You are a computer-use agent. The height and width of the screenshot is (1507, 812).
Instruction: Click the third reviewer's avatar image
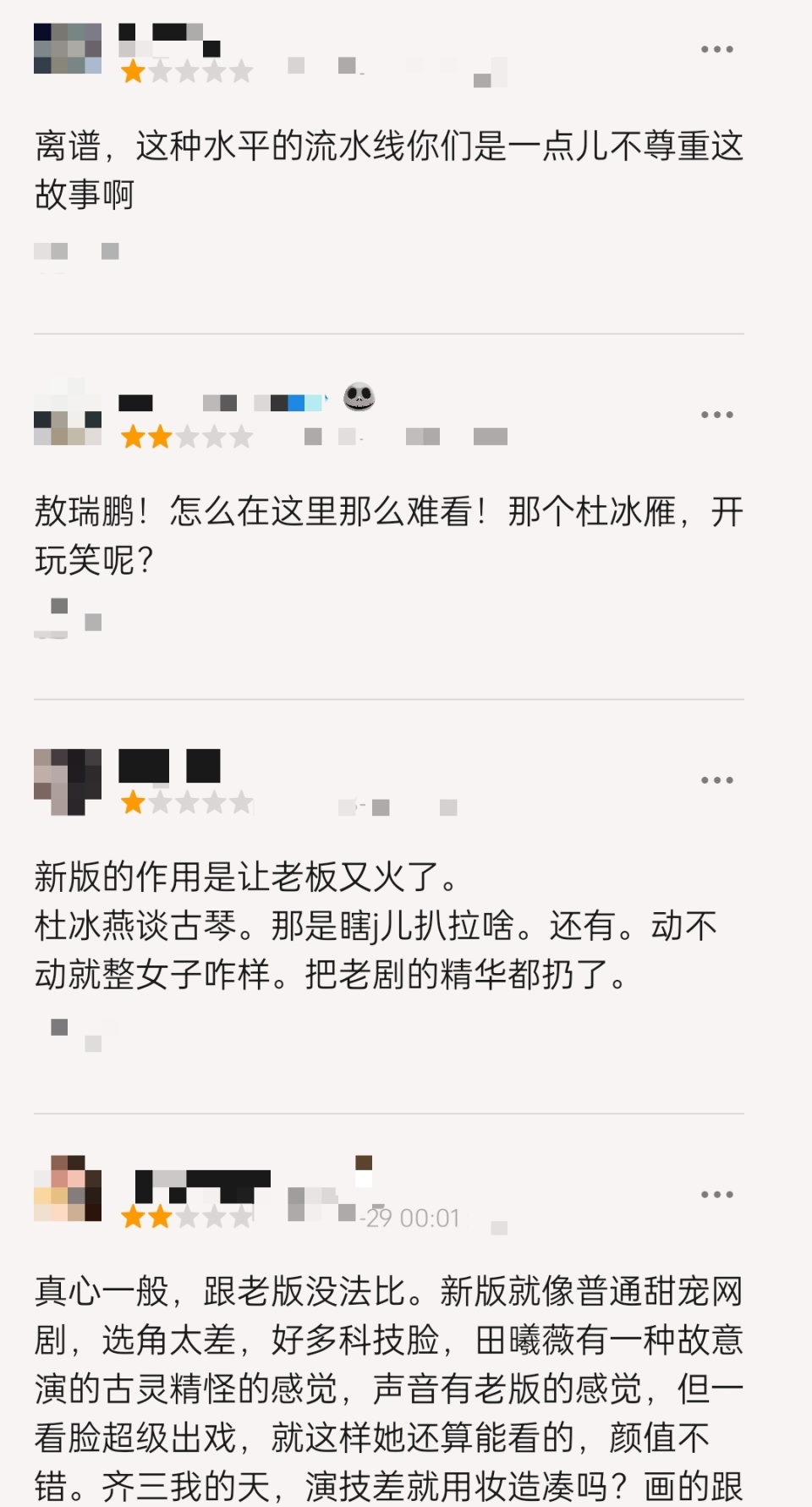click(x=68, y=778)
